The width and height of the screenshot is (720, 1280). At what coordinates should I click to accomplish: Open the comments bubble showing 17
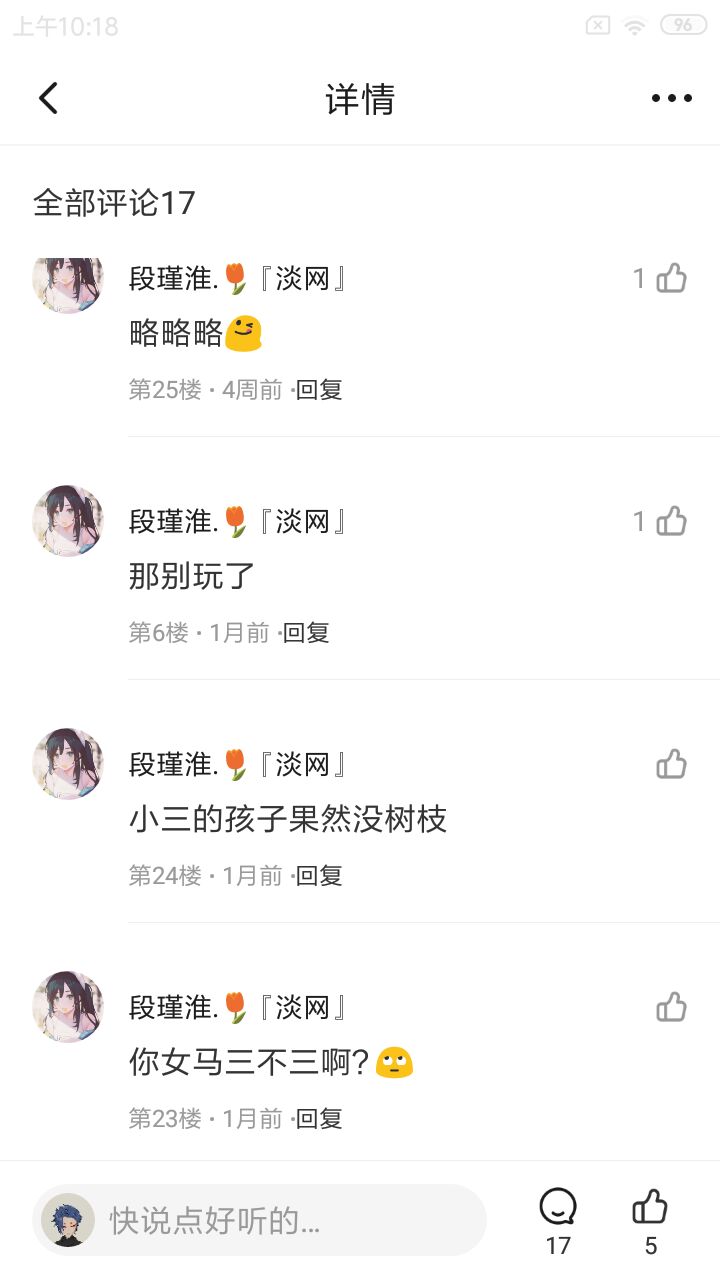click(558, 1208)
